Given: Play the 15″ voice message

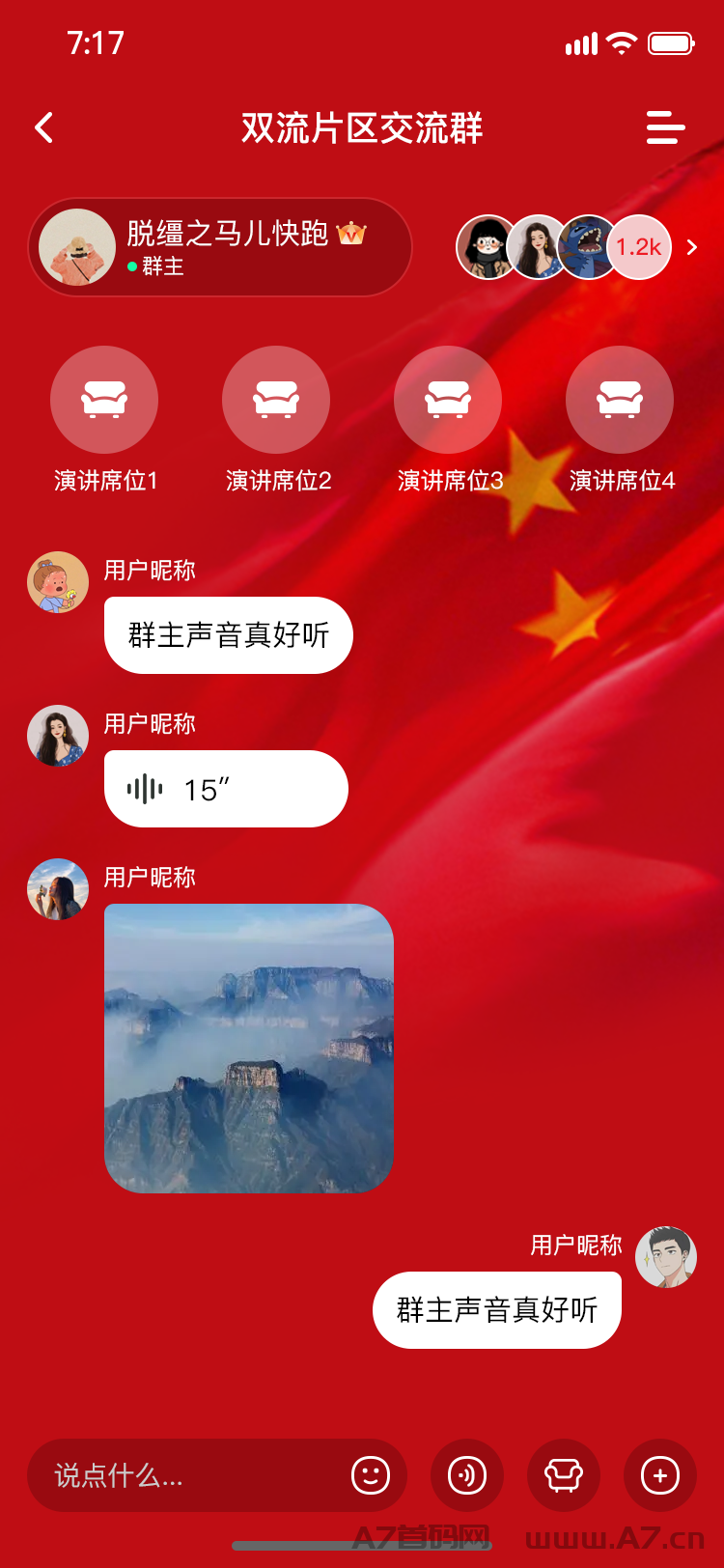Looking at the screenshot, I should (x=226, y=789).
